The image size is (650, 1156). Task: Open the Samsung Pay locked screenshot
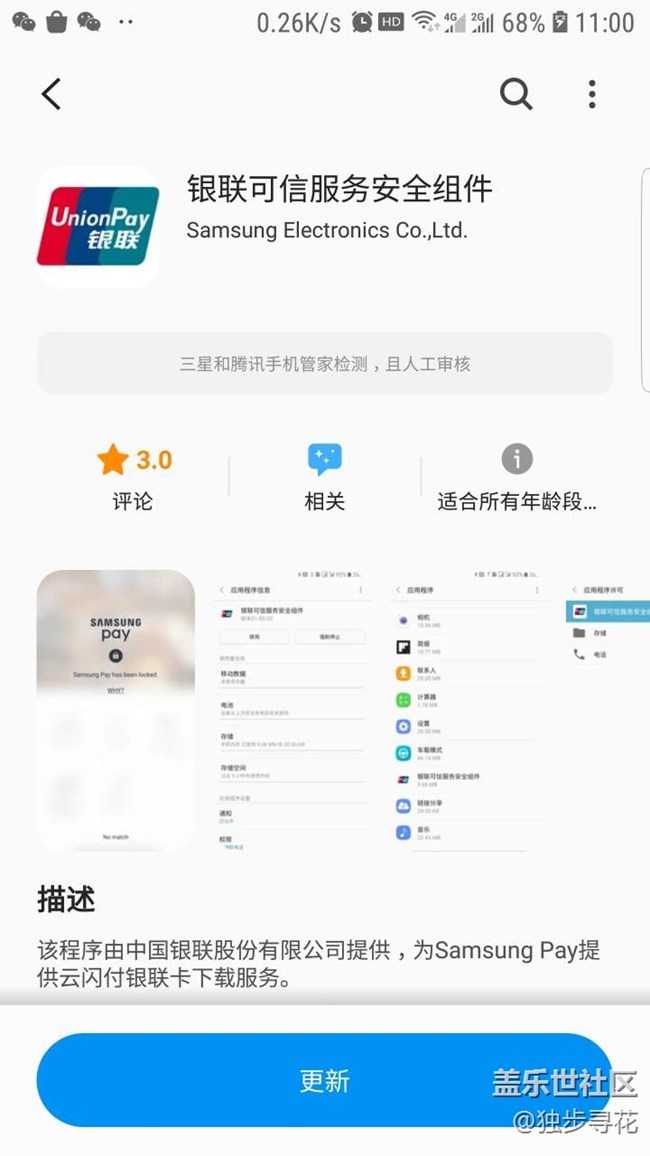coord(116,710)
